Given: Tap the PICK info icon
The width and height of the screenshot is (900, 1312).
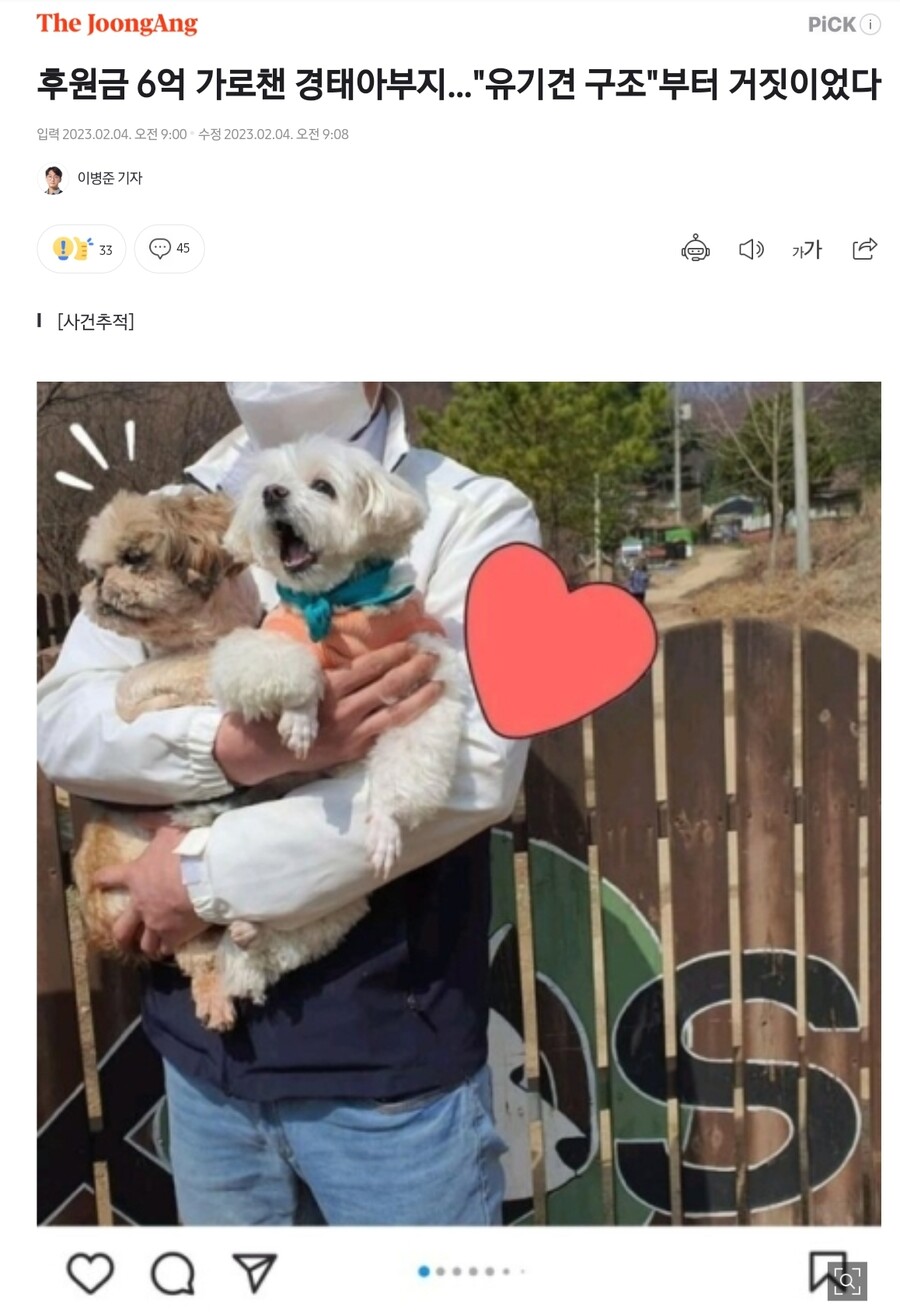Looking at the screenshot, I should (870, 25).
